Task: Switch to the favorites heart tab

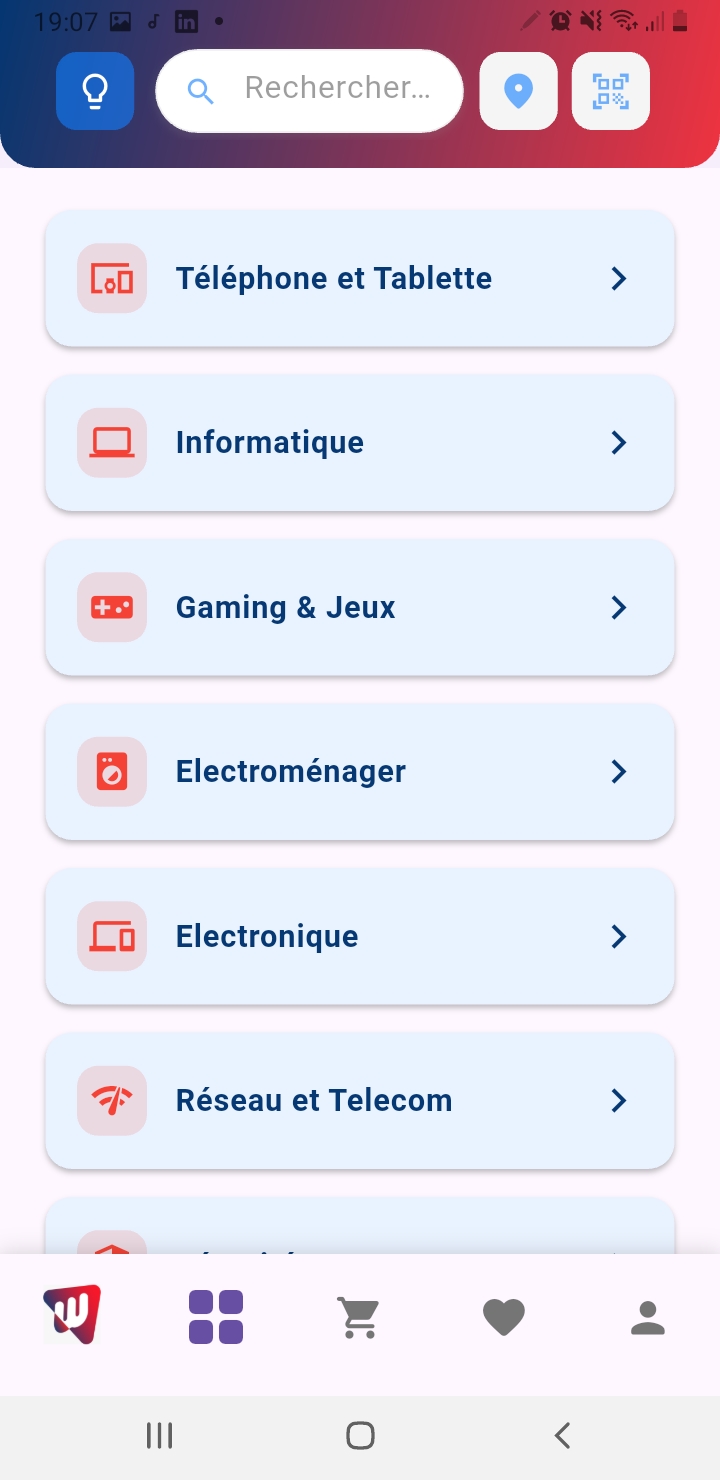Action: click(x=503, y=1316)
